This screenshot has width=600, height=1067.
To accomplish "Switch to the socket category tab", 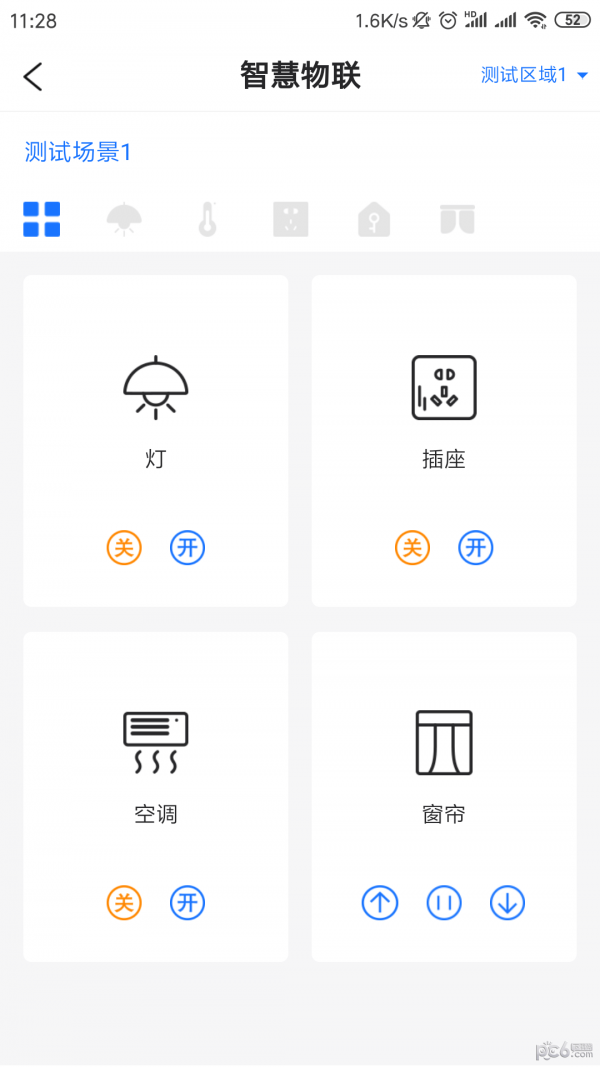I will (x=290, y=219).
